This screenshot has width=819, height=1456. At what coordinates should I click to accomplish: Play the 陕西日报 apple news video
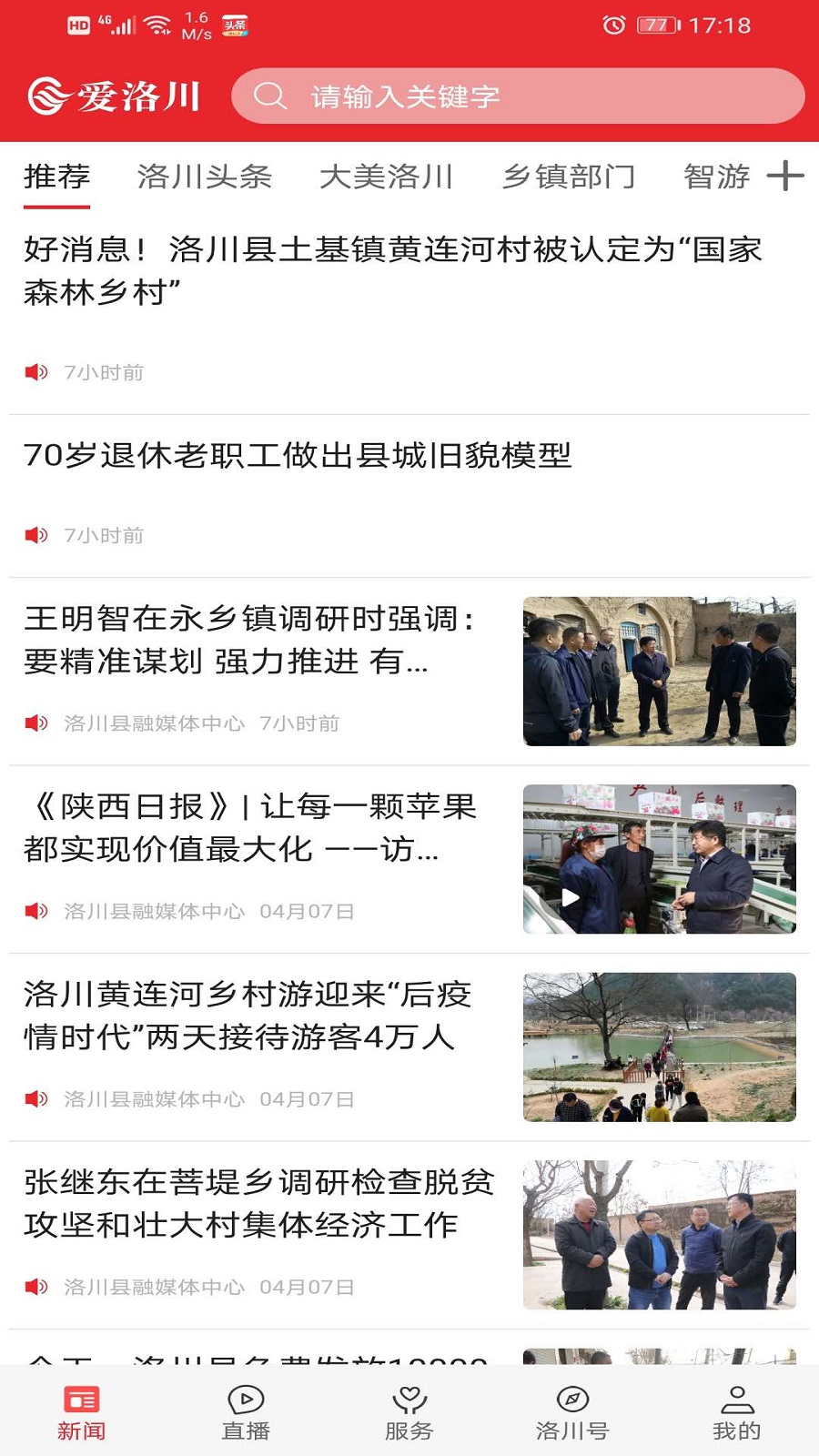pyautogui.click(x=571, y=895)
